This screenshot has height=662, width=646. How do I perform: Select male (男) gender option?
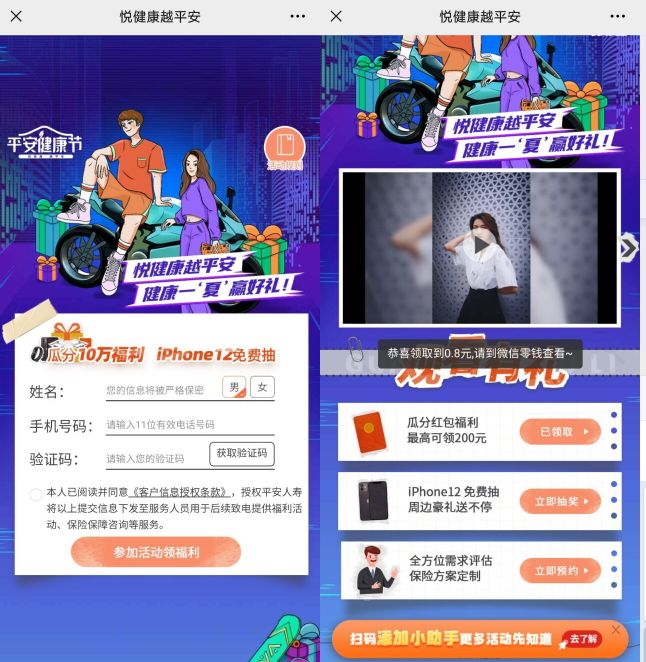click(x=235, y=388)
